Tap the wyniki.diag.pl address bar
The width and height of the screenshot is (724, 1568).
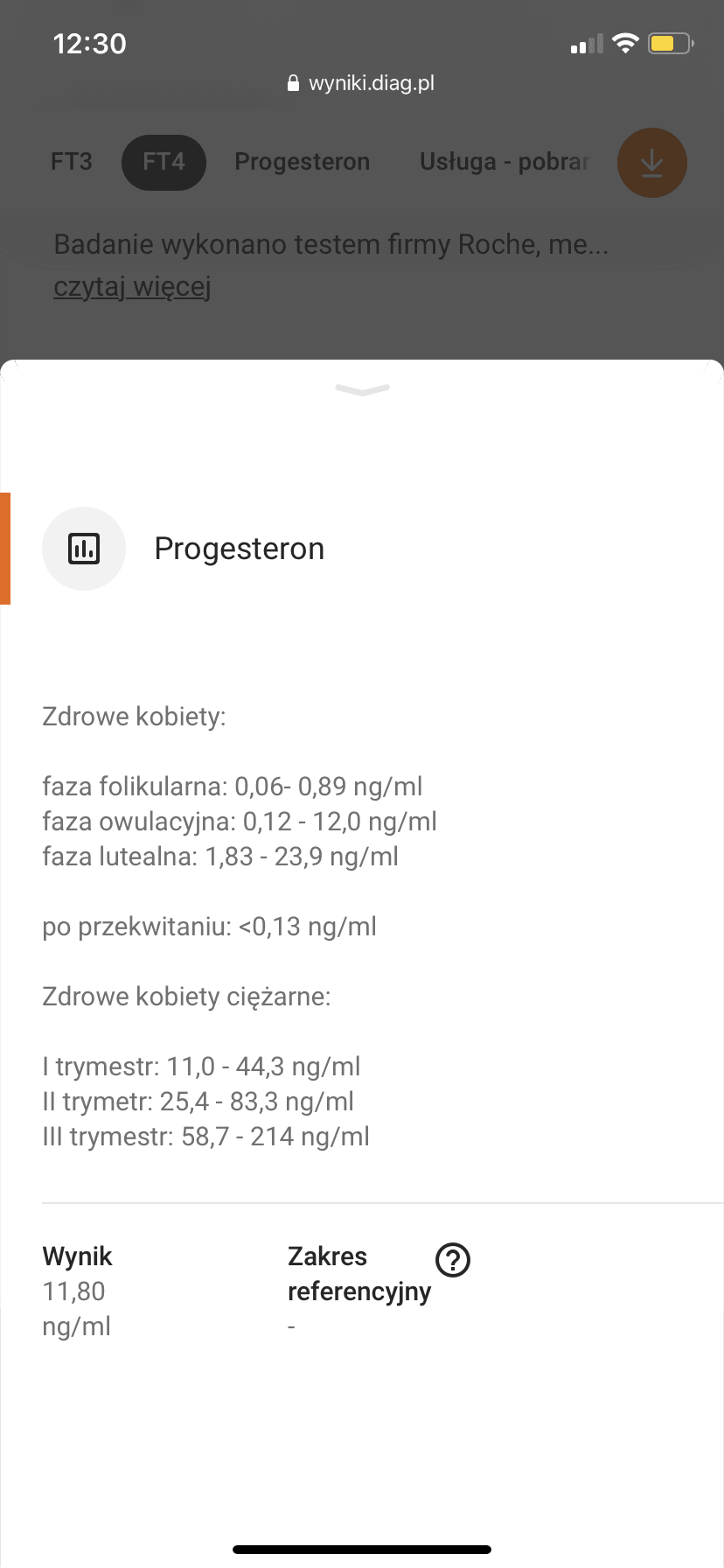point(362,83)
